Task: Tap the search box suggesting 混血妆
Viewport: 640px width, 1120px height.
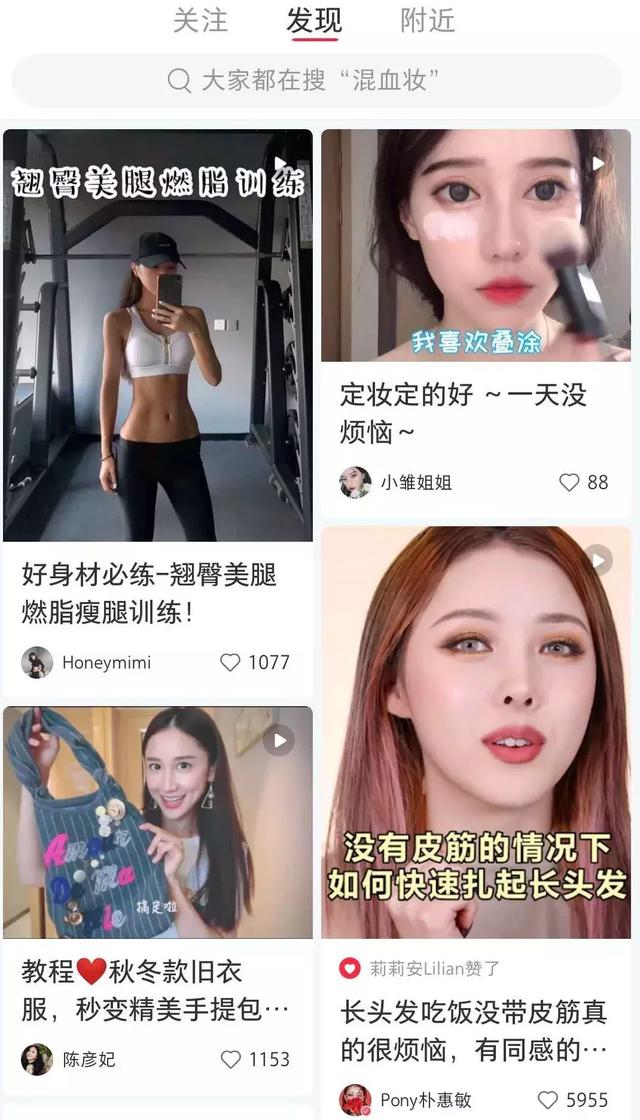Action: 318,81
